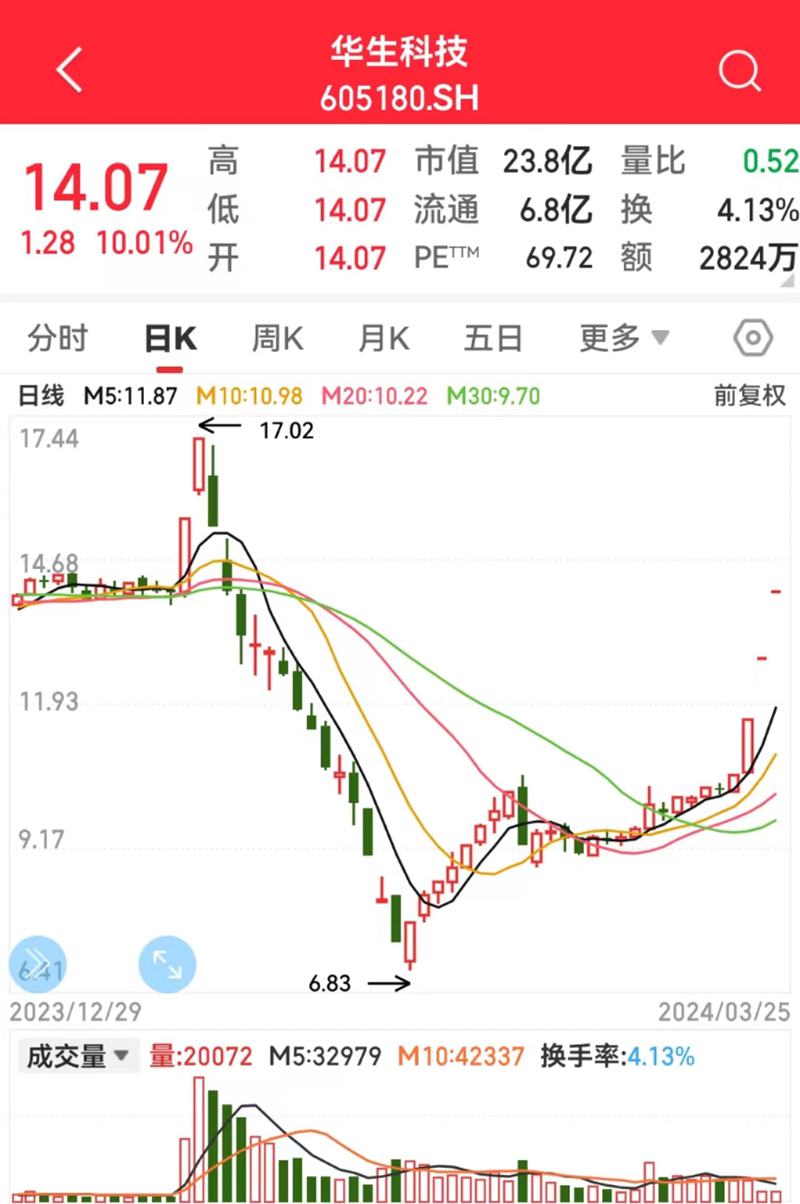Switch to the 月K tab

(x=384, y=339)
